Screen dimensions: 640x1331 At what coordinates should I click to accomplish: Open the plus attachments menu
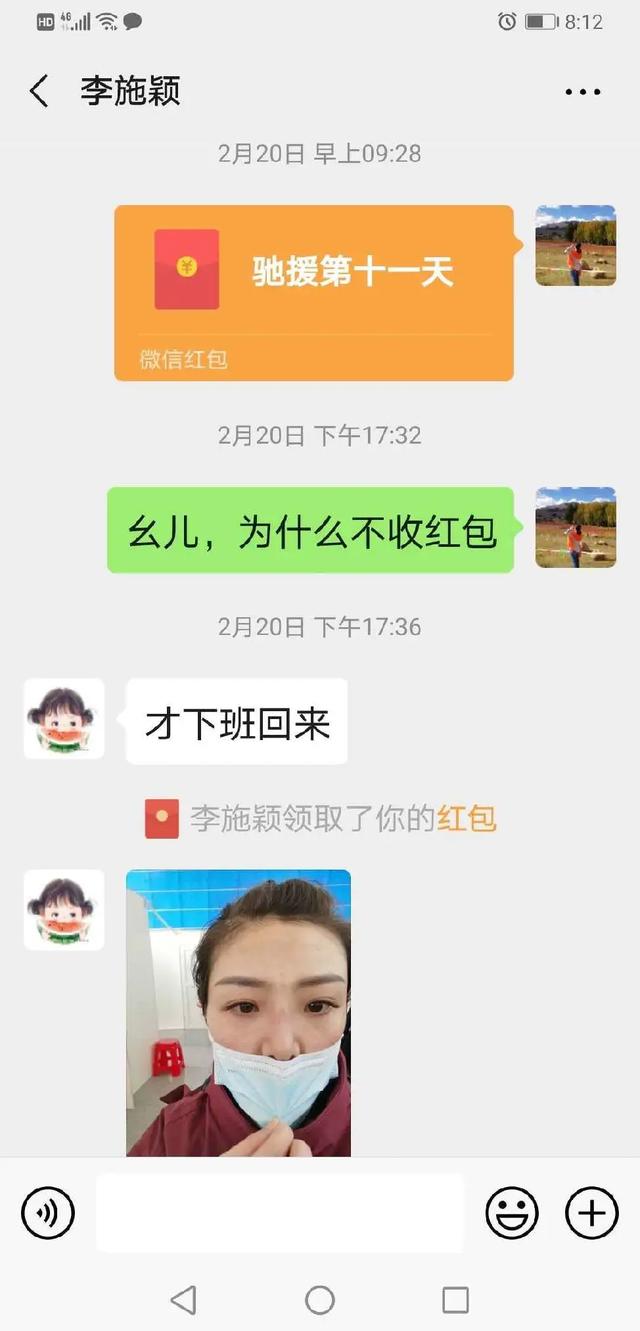pos(592,1213)
